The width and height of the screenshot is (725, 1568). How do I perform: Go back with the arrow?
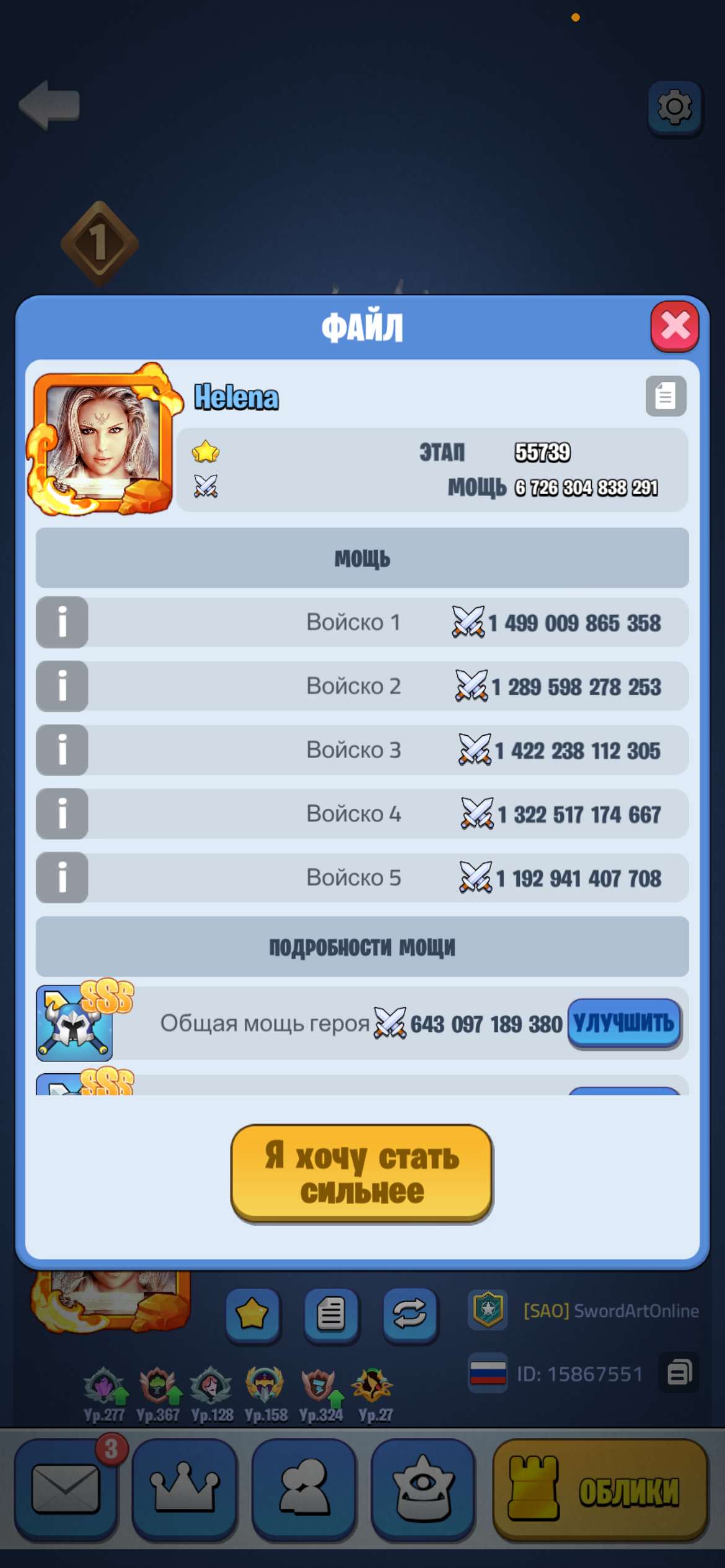pyautogui.click(x=50, y=105)
